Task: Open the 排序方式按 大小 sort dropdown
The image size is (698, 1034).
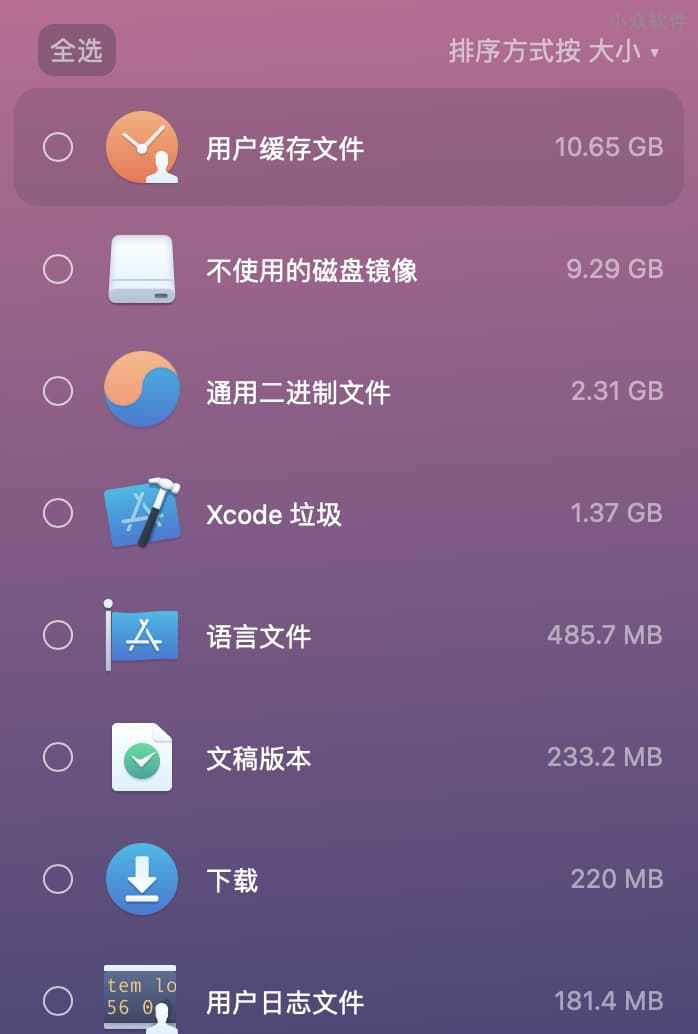Action: [x=554, y=52]
